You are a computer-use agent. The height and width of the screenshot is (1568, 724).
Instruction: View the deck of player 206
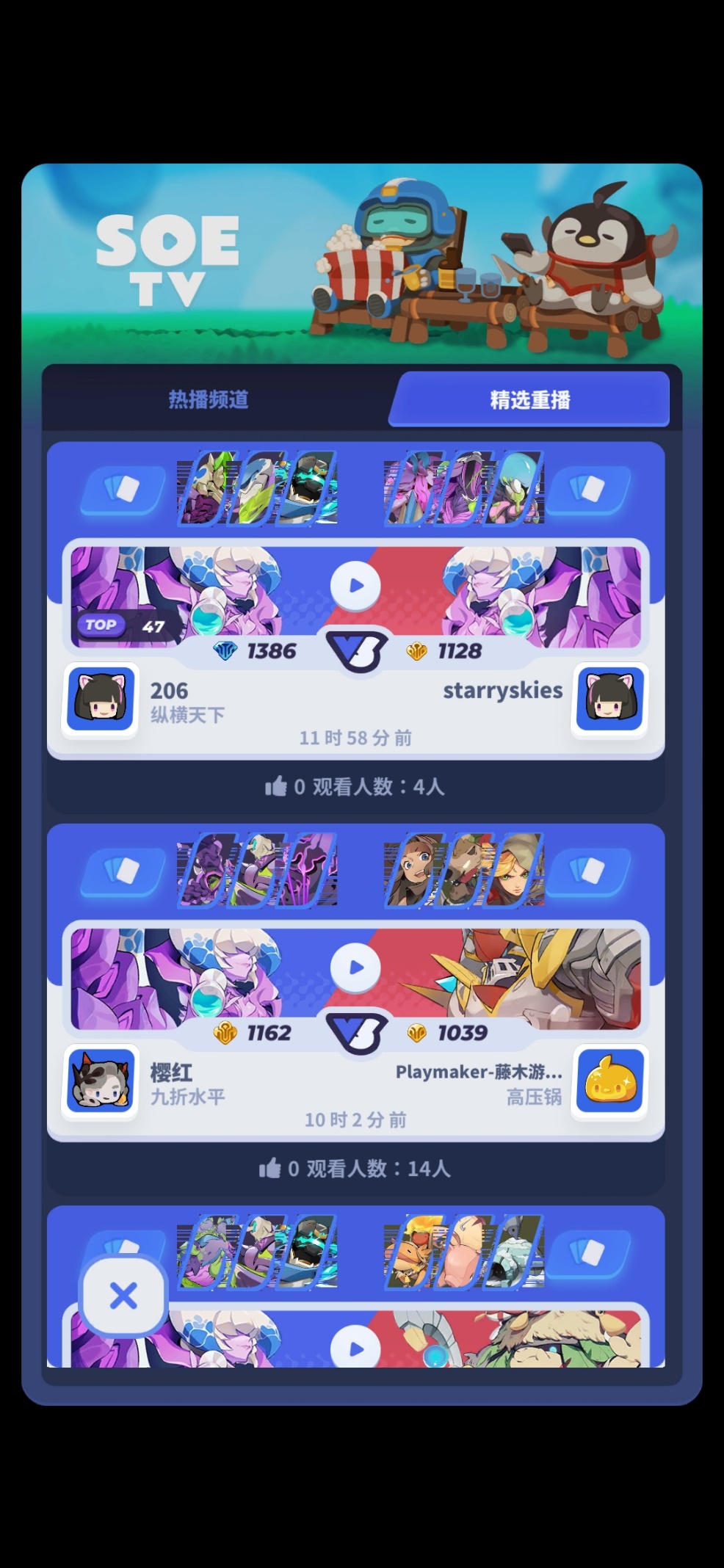click(x=123, y=490)
